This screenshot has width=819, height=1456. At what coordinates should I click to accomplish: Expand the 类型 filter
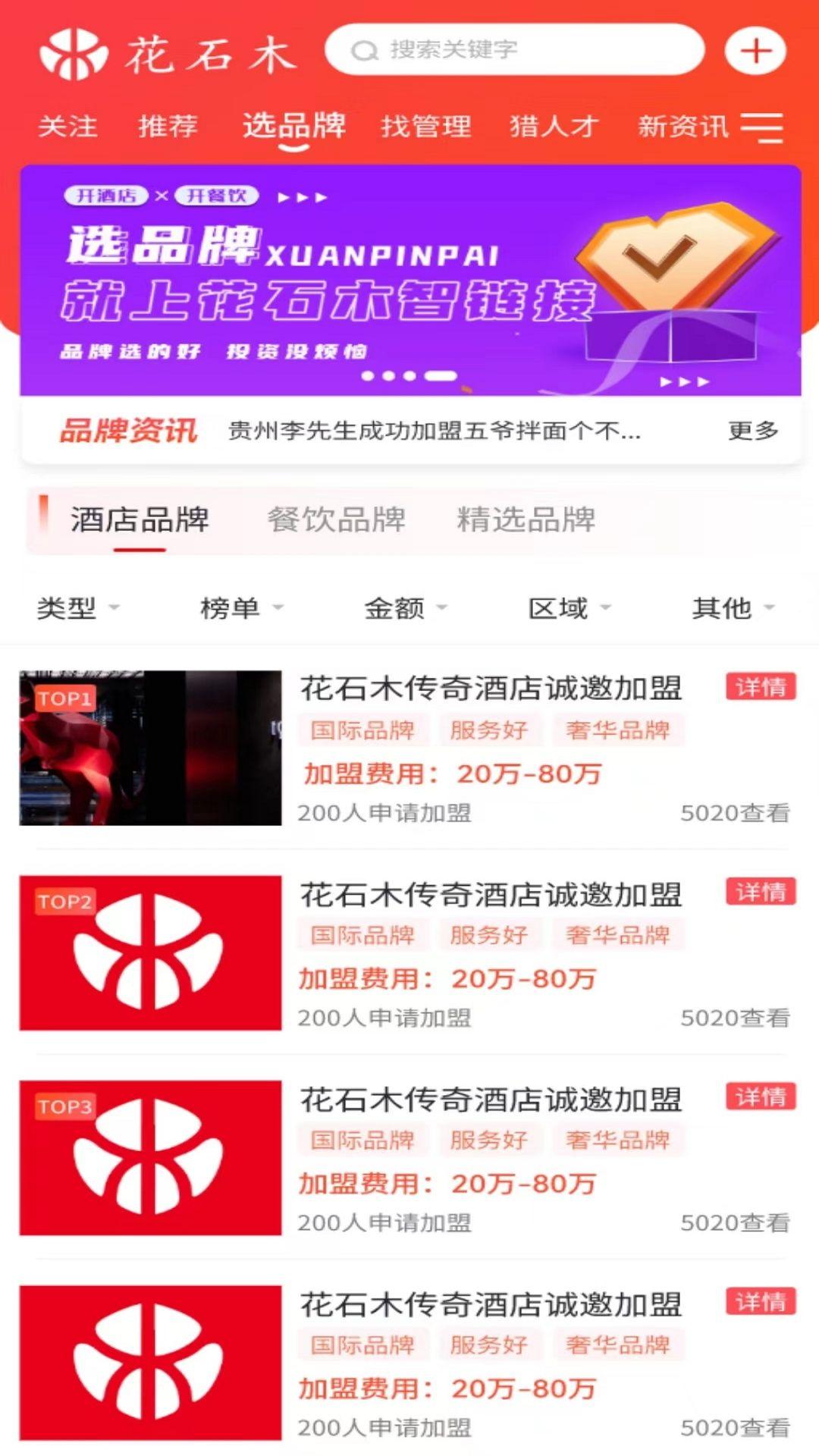(x=77, y=607)
